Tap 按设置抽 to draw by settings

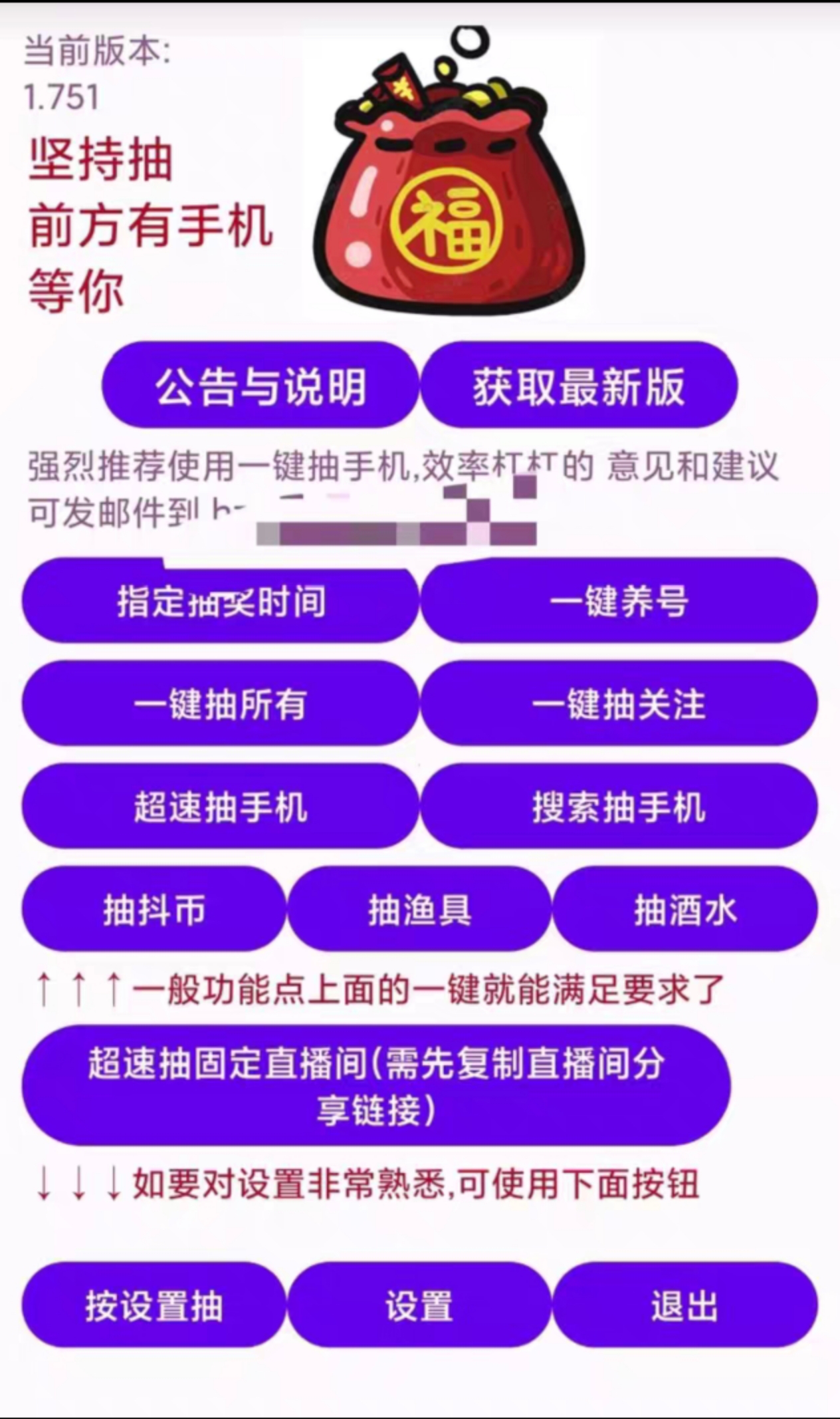(154, 1305)
